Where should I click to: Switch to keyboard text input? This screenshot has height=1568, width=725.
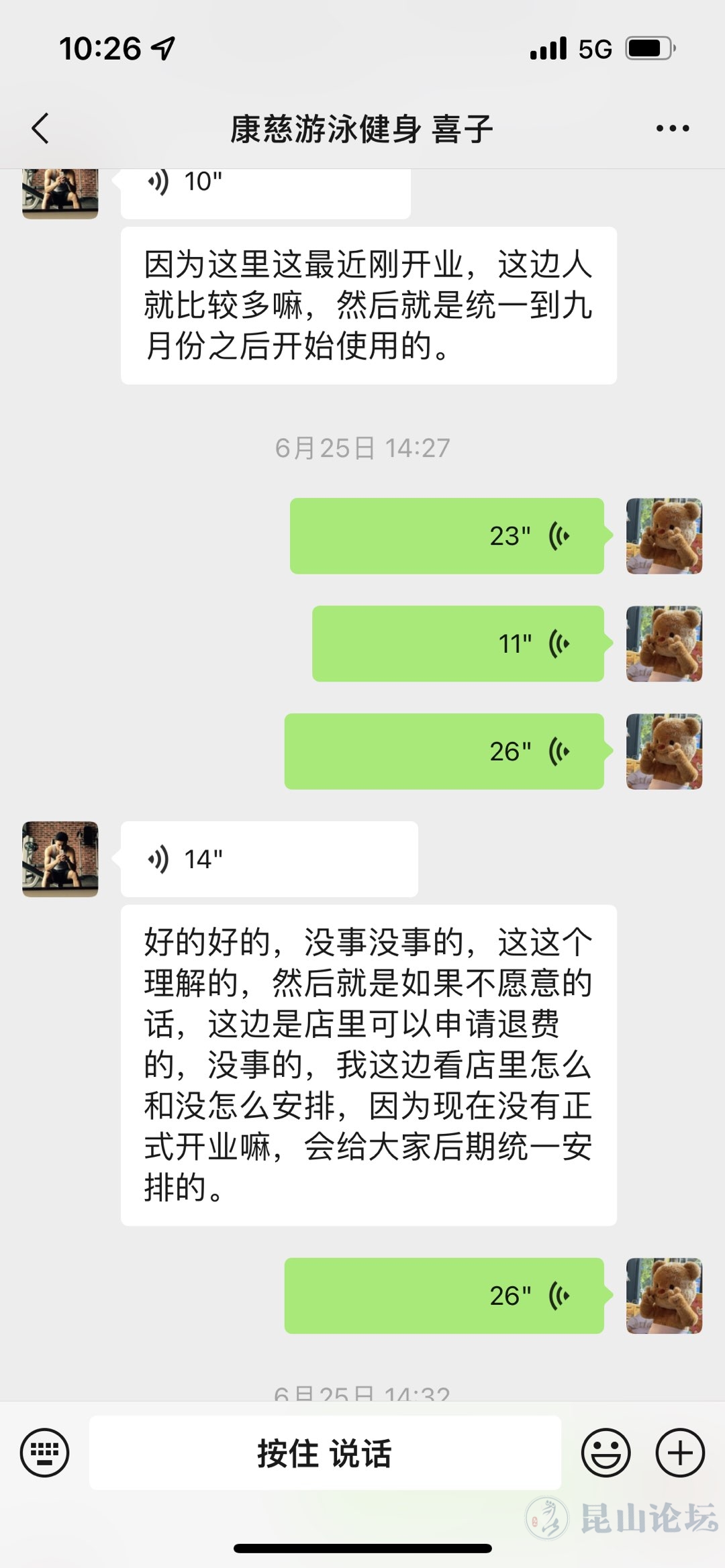click(45, 1453)
